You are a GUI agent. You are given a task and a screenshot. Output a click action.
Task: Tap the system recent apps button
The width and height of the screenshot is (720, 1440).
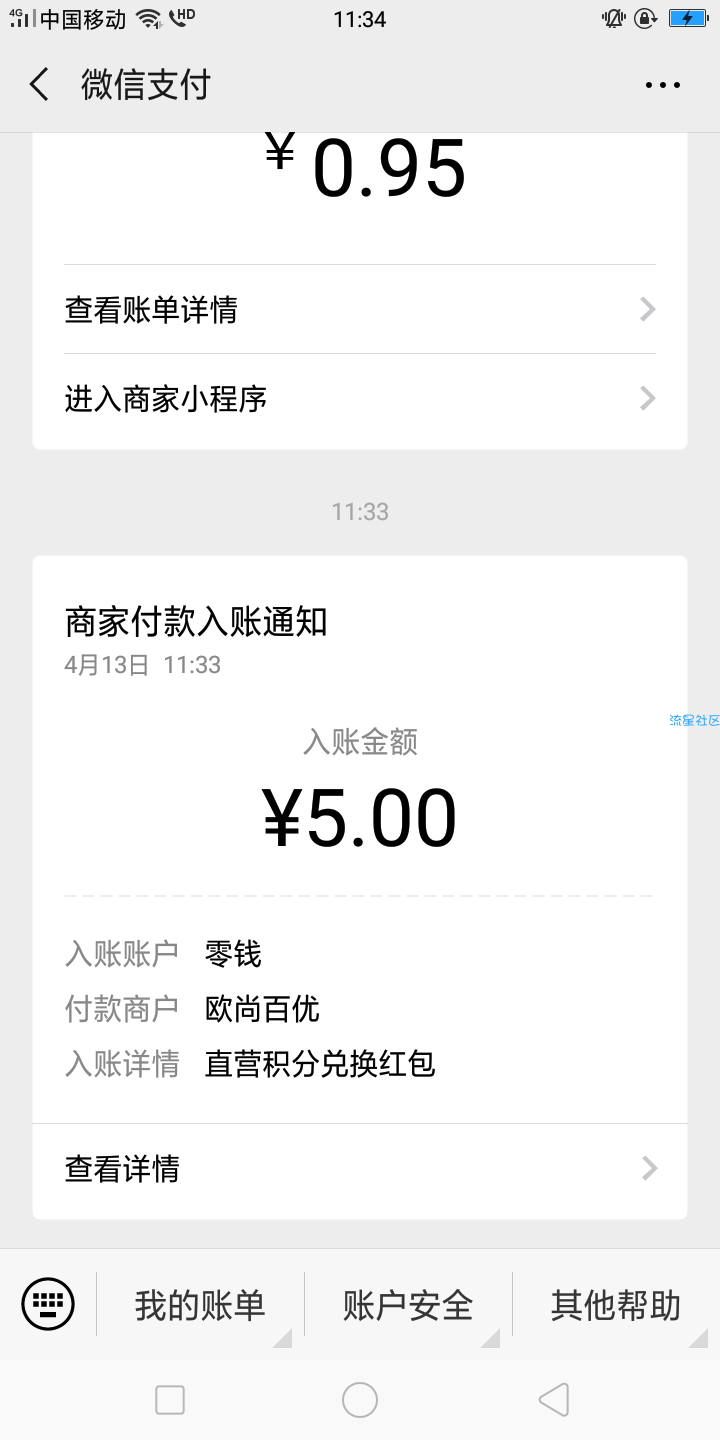pyautogui.click(x=170, y=1399)
